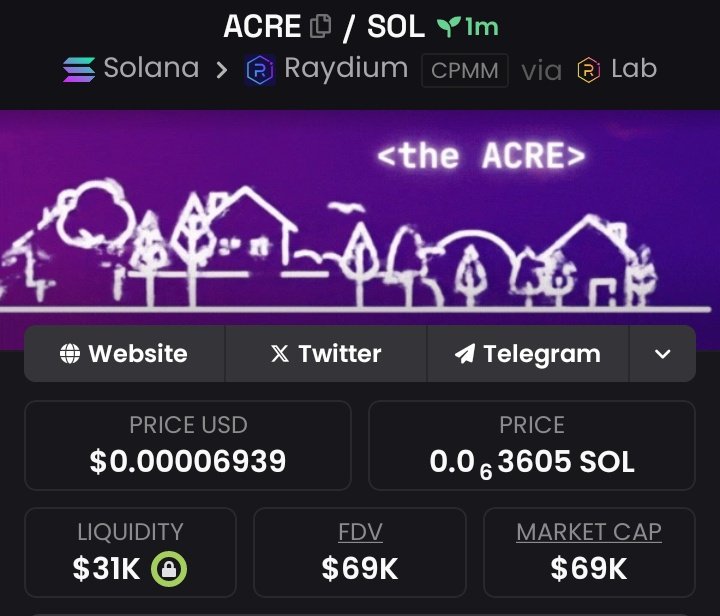This screenshot has height=616, width=720.
Task: Tap the underlined FDV label
Action: tap(359, 532)
